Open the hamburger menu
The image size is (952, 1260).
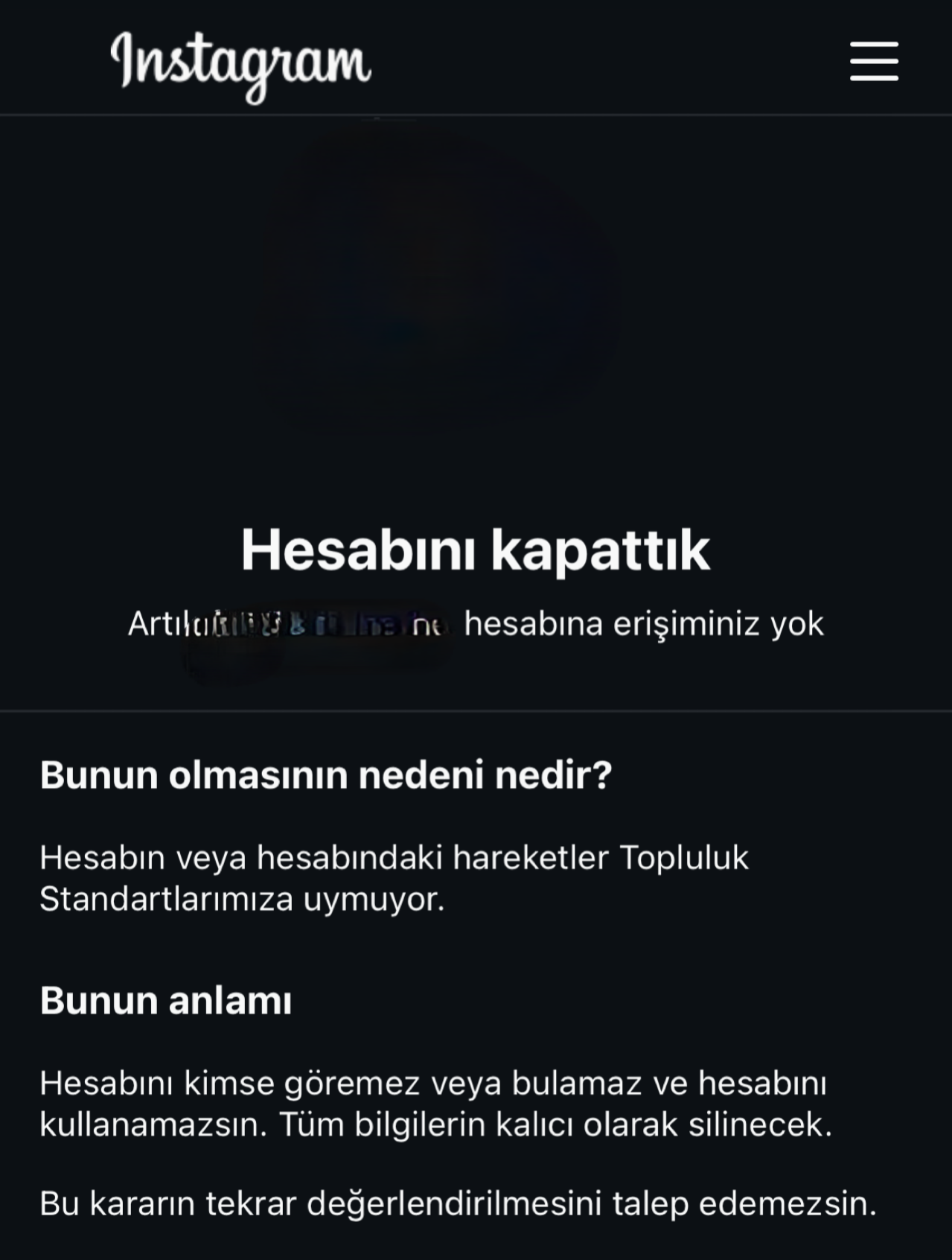[874, 61]
